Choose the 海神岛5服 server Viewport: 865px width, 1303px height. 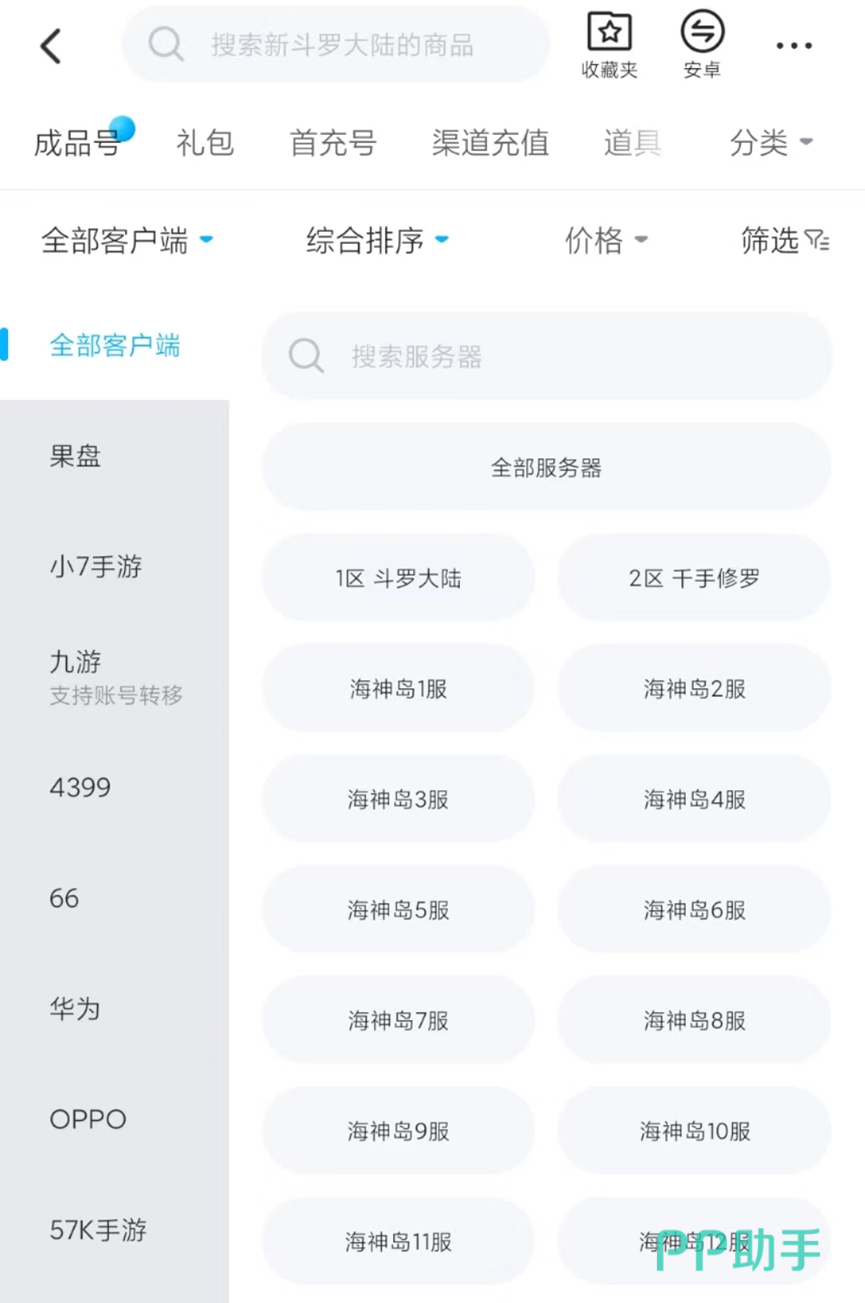(398, 910)
